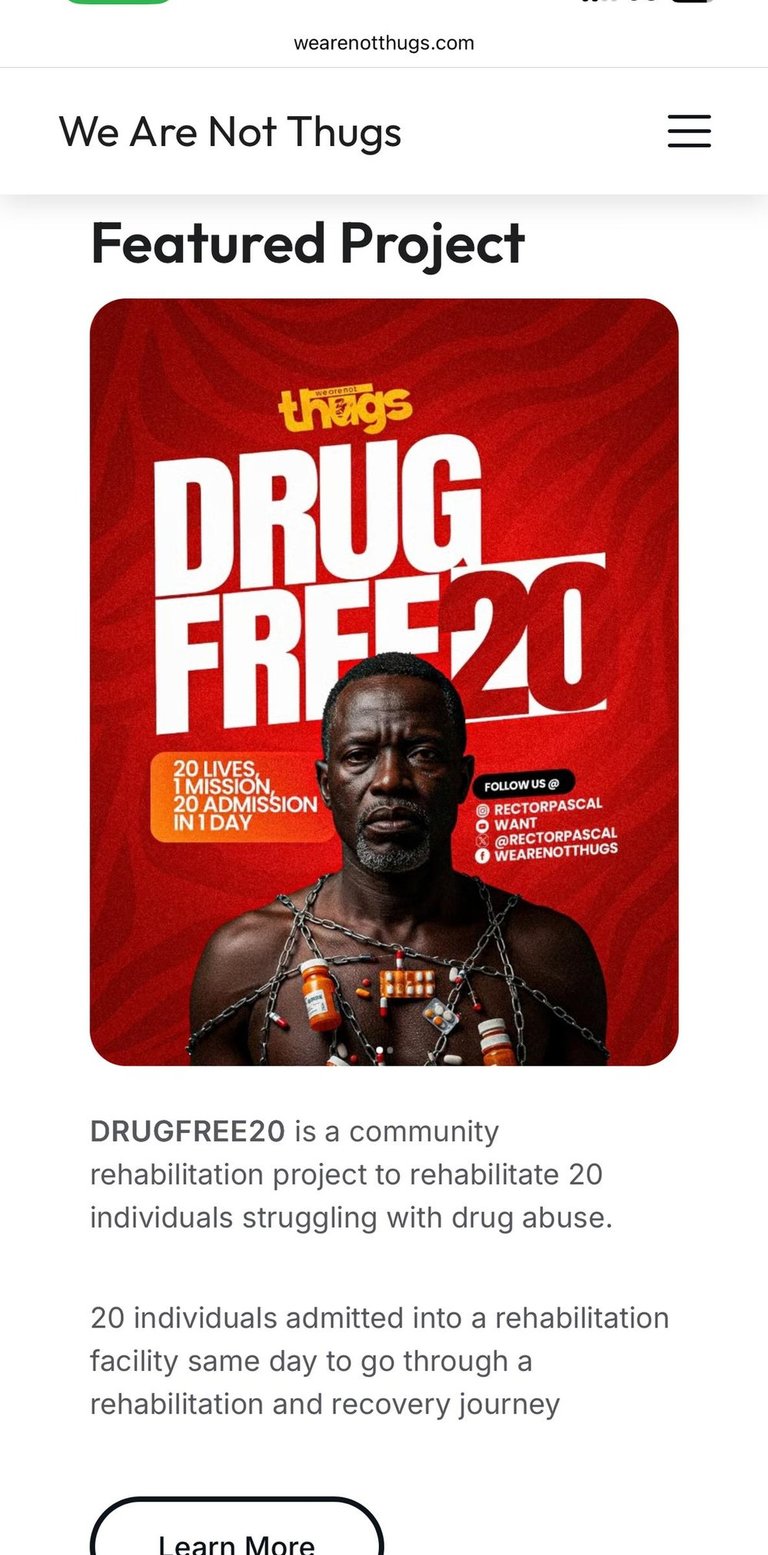
Task: Tap the wearenotthugs.com address bar
Action: pyautogui.click(x=384, y=43)
